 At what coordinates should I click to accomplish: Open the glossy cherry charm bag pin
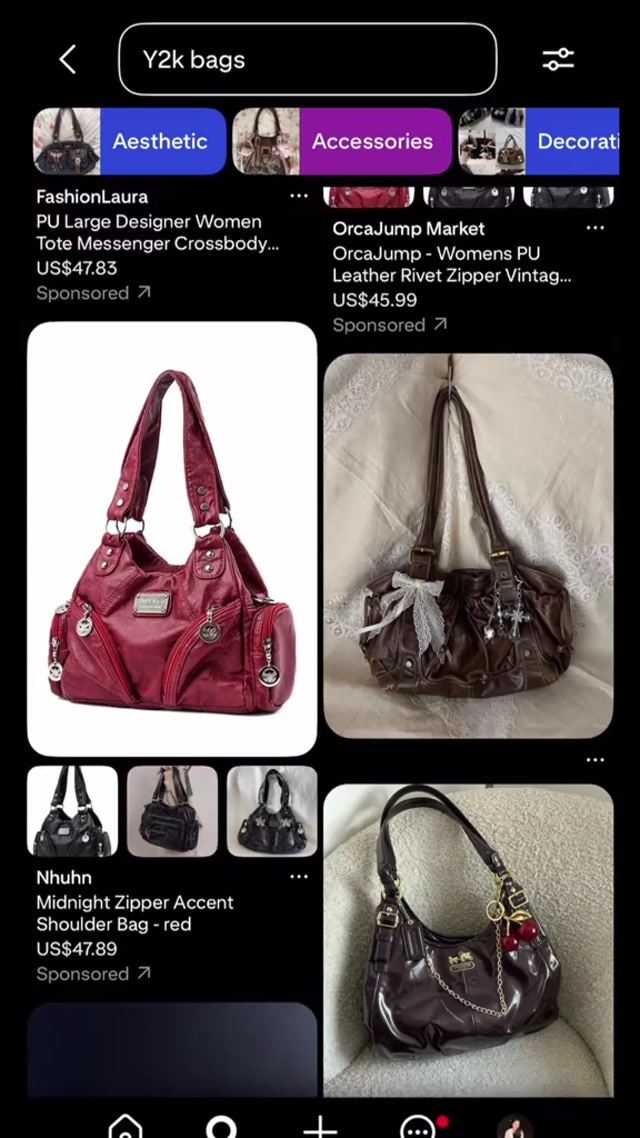tap(468, 940)
